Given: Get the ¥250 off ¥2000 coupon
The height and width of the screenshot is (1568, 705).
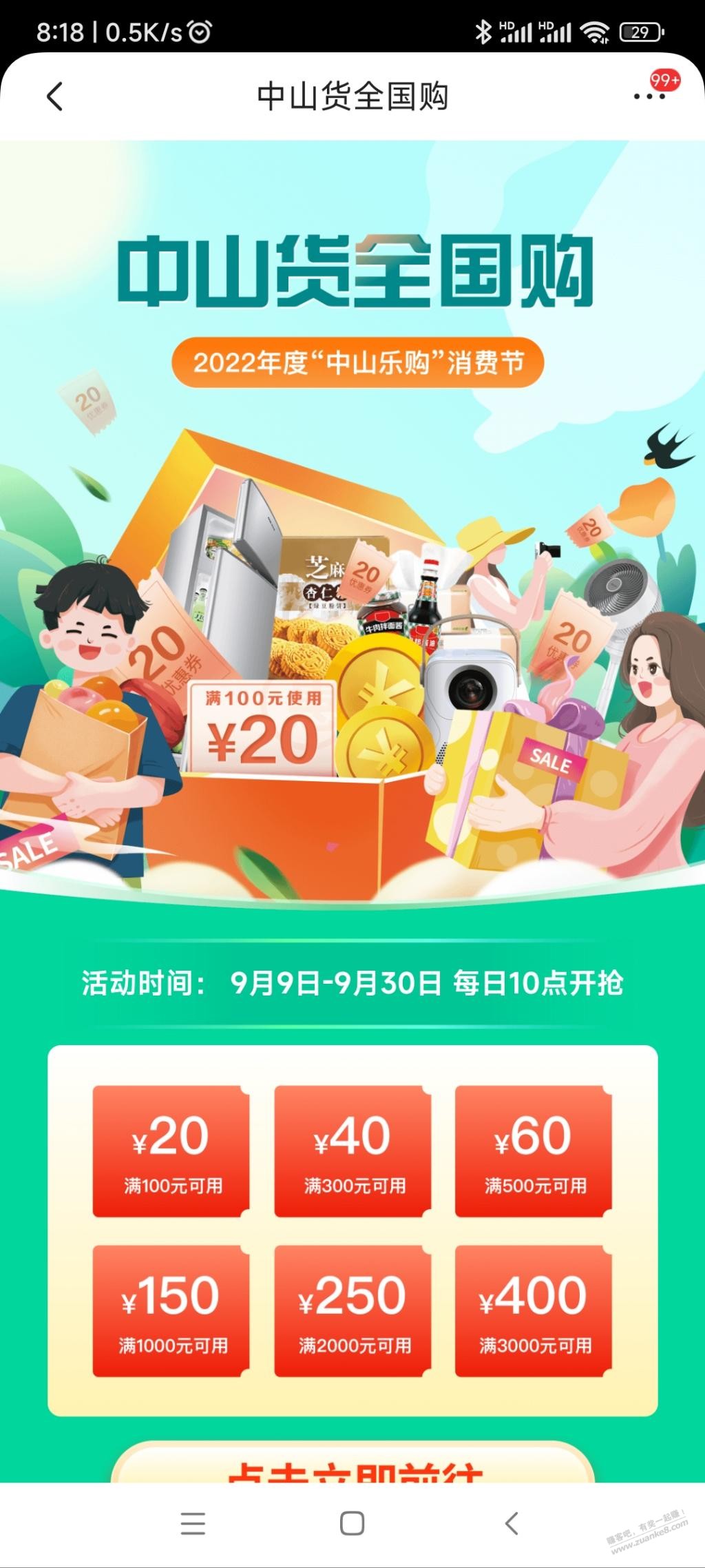Looking at the screenshot, I should pyautogui.click(x=352, y=1310).
